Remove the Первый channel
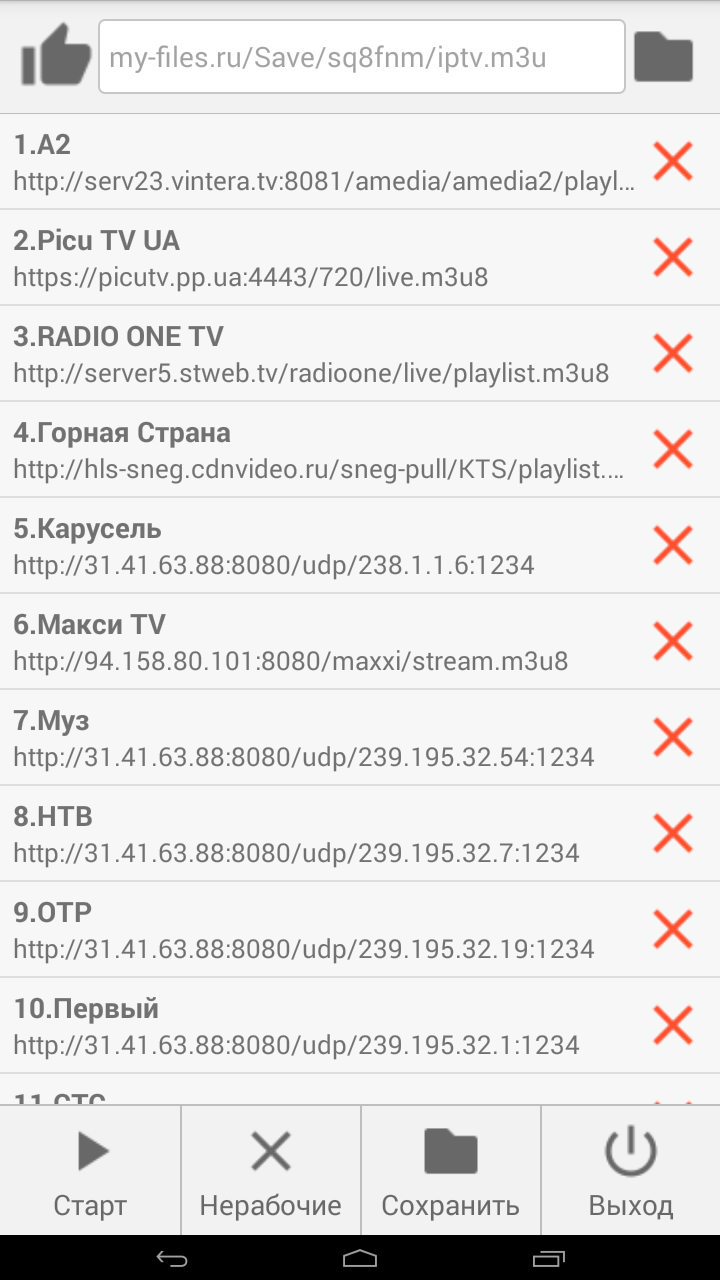This screenshot has width=720, height=1280. [673, 1025]
